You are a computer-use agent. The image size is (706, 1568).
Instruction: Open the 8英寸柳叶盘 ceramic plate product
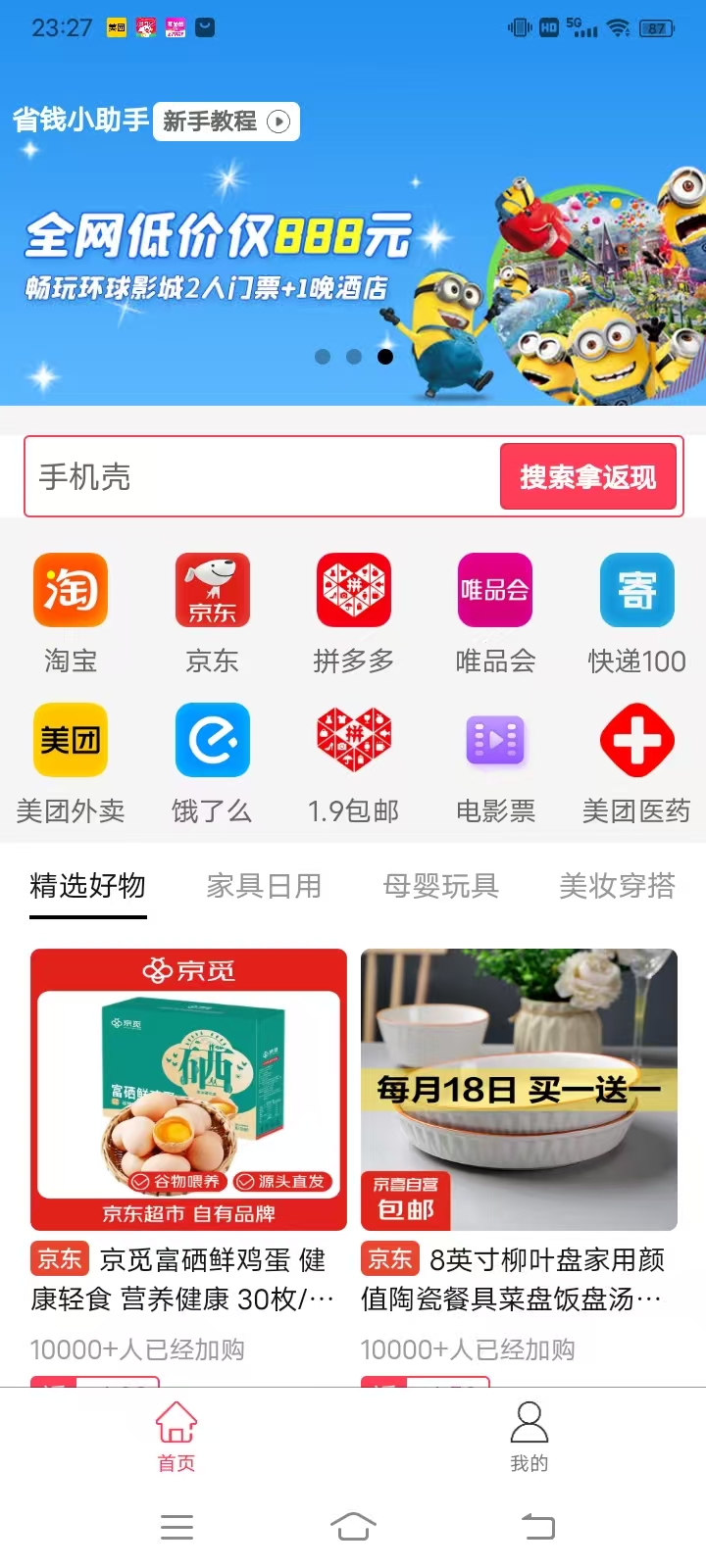pyautogui.click(x=519, y=1088)
